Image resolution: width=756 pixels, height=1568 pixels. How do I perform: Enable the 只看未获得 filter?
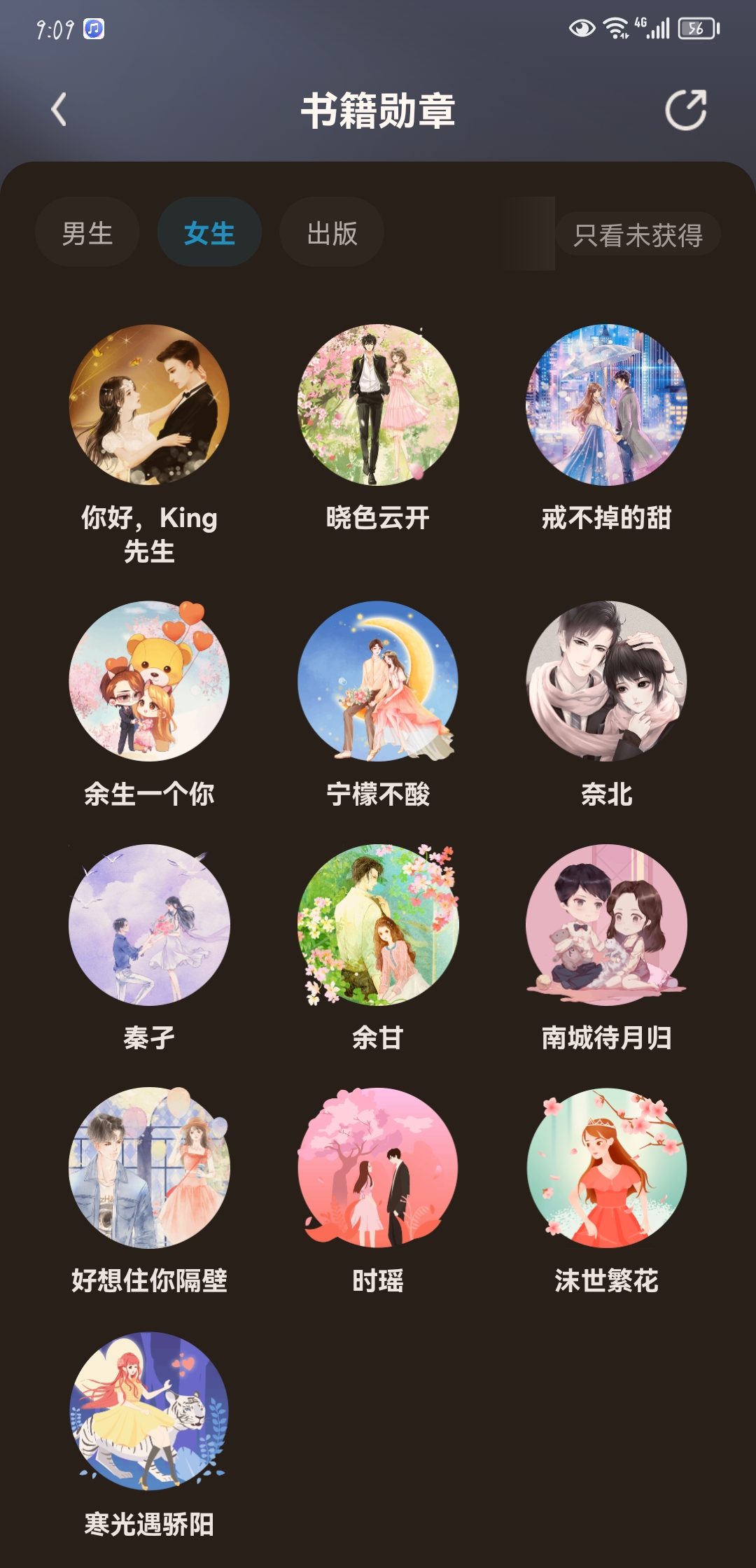[x=638, y=234]
